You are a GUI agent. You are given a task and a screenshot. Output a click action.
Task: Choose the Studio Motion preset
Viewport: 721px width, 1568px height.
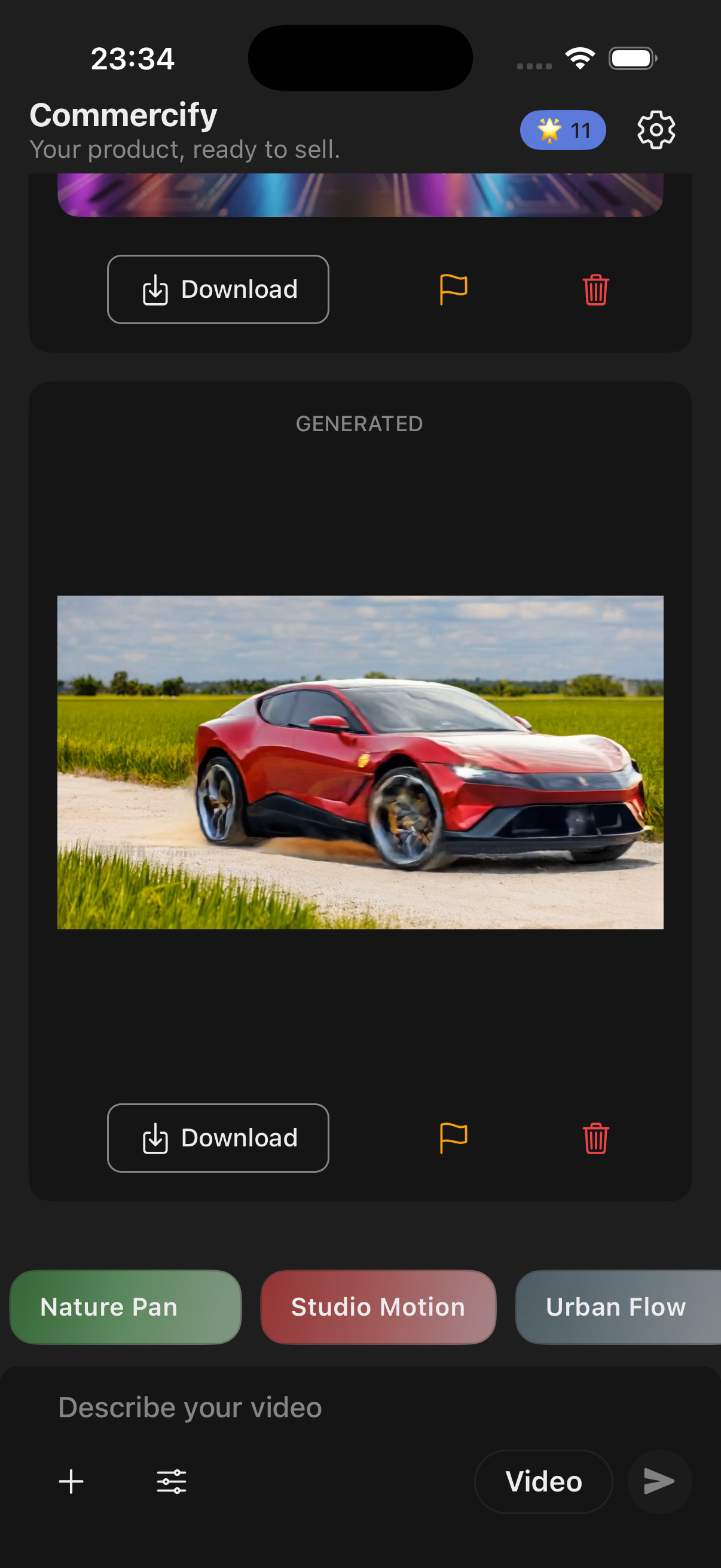(x=378, y=1307)
